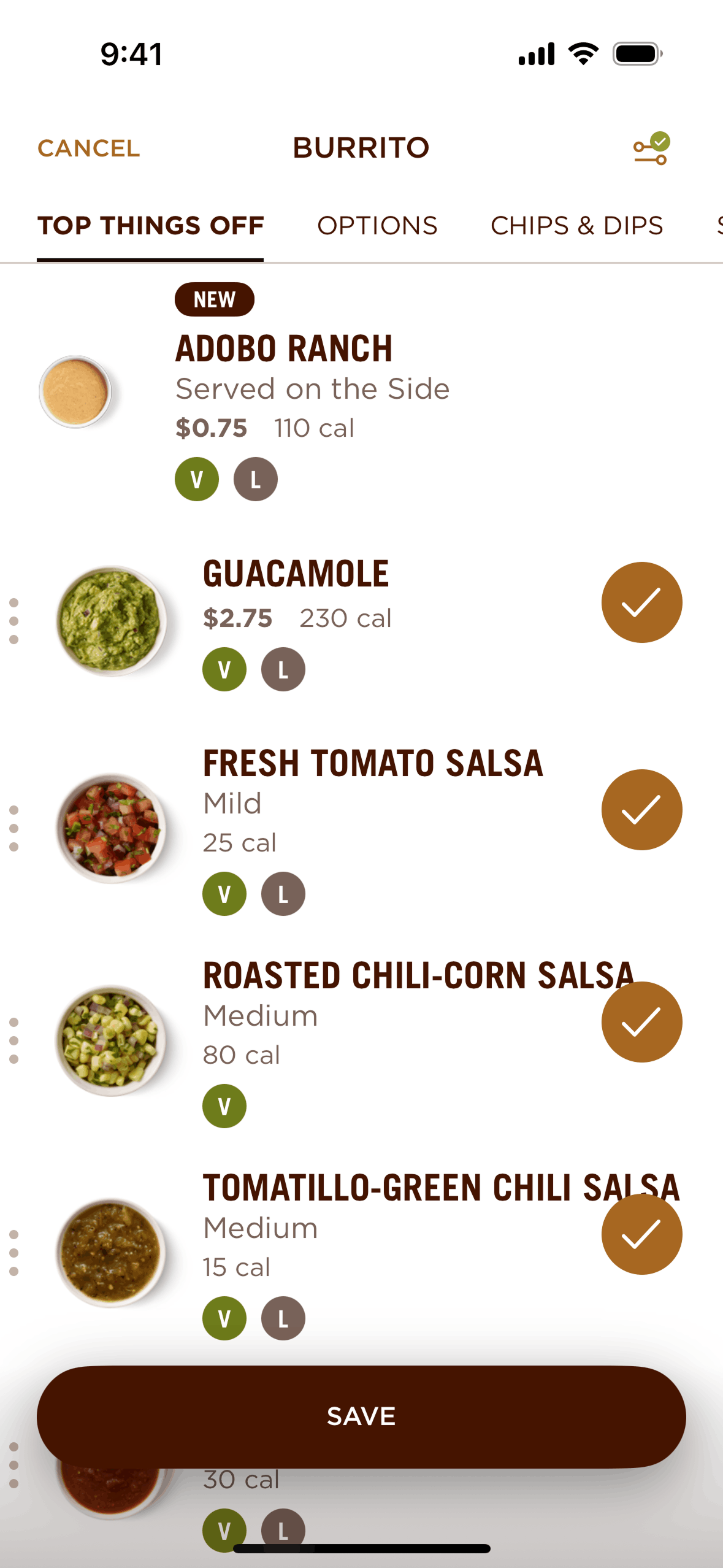Tap the dots next to Roasted Chili-Corn Salsa
This screenshot has width=723, height=1568.
pos(14,1040)
